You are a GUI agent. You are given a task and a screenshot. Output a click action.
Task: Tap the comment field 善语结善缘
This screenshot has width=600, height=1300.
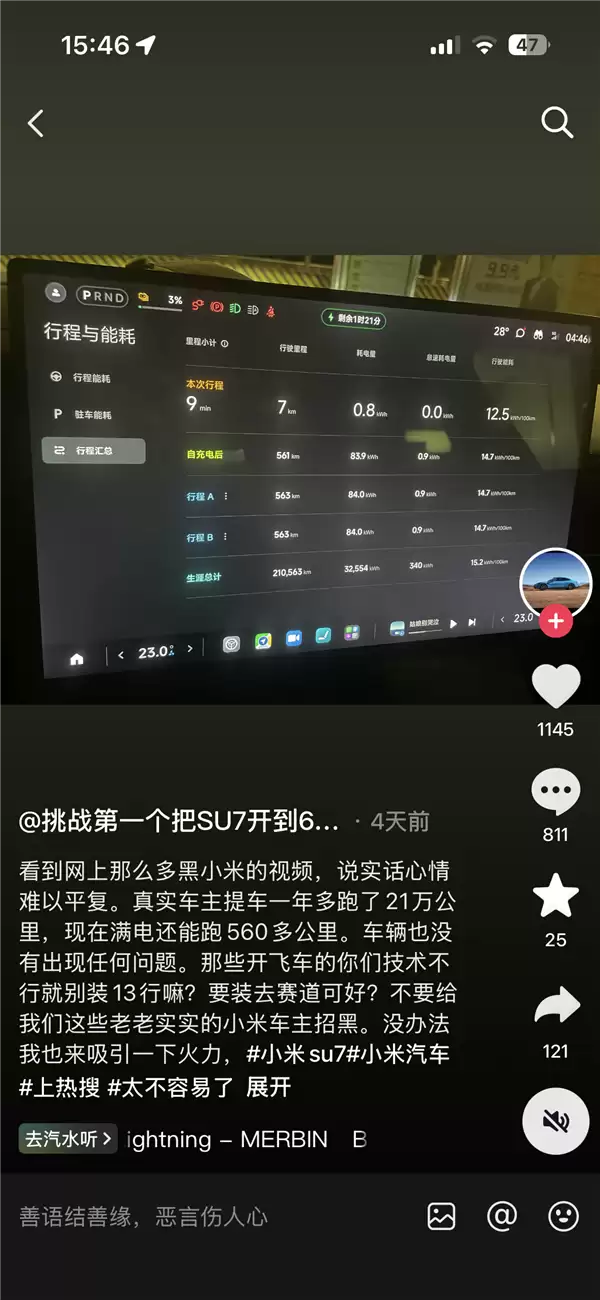click(145, 1217)
